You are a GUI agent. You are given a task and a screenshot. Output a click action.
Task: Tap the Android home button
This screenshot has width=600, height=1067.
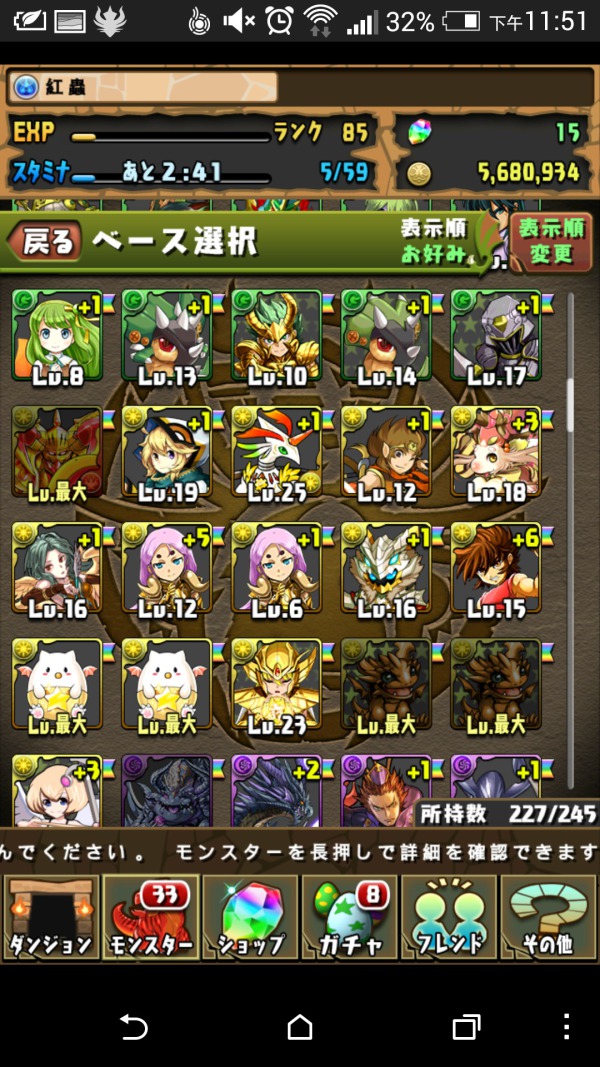click(300, 1026)
